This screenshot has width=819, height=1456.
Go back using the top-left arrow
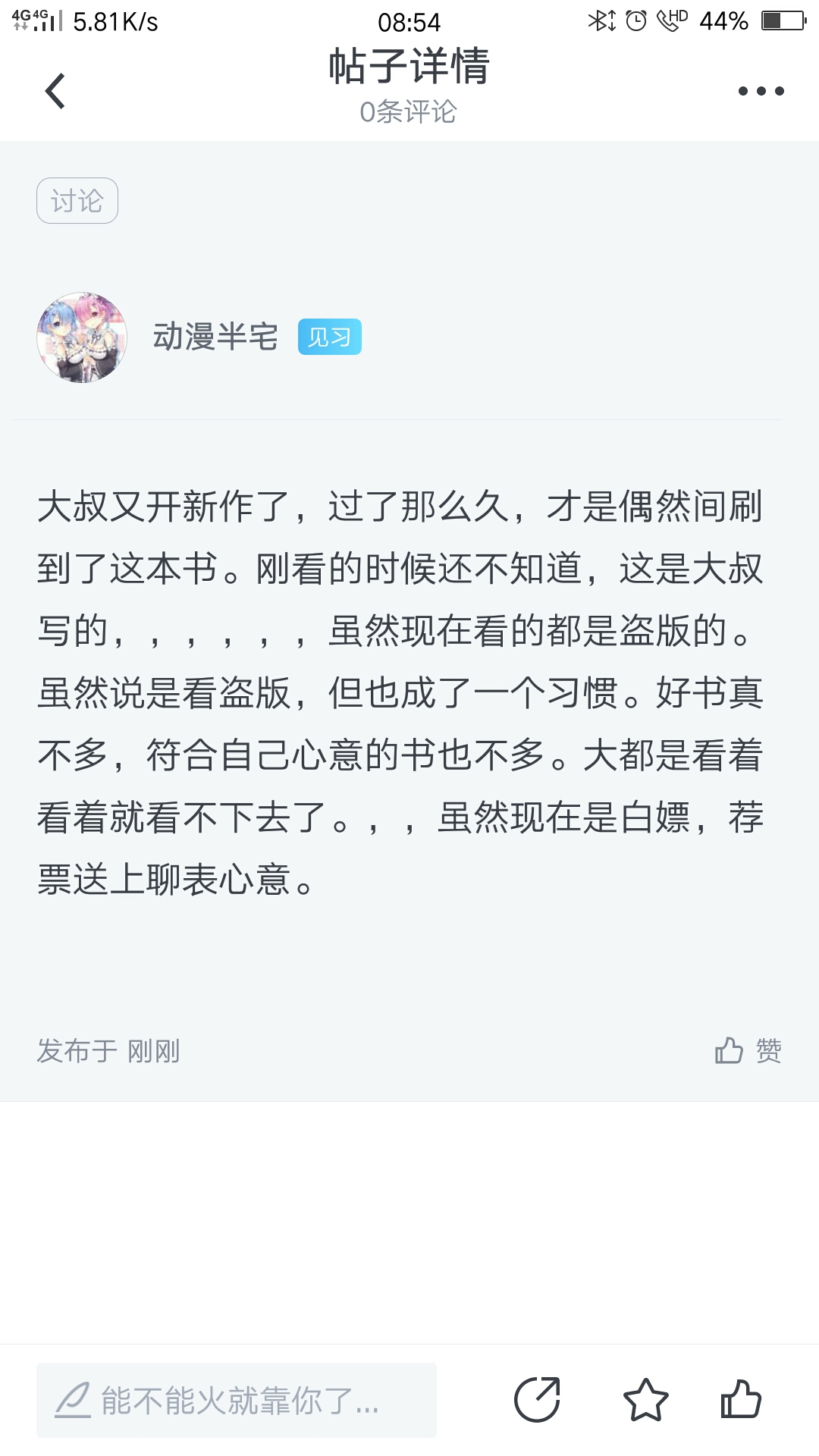[x=55, y=91]
